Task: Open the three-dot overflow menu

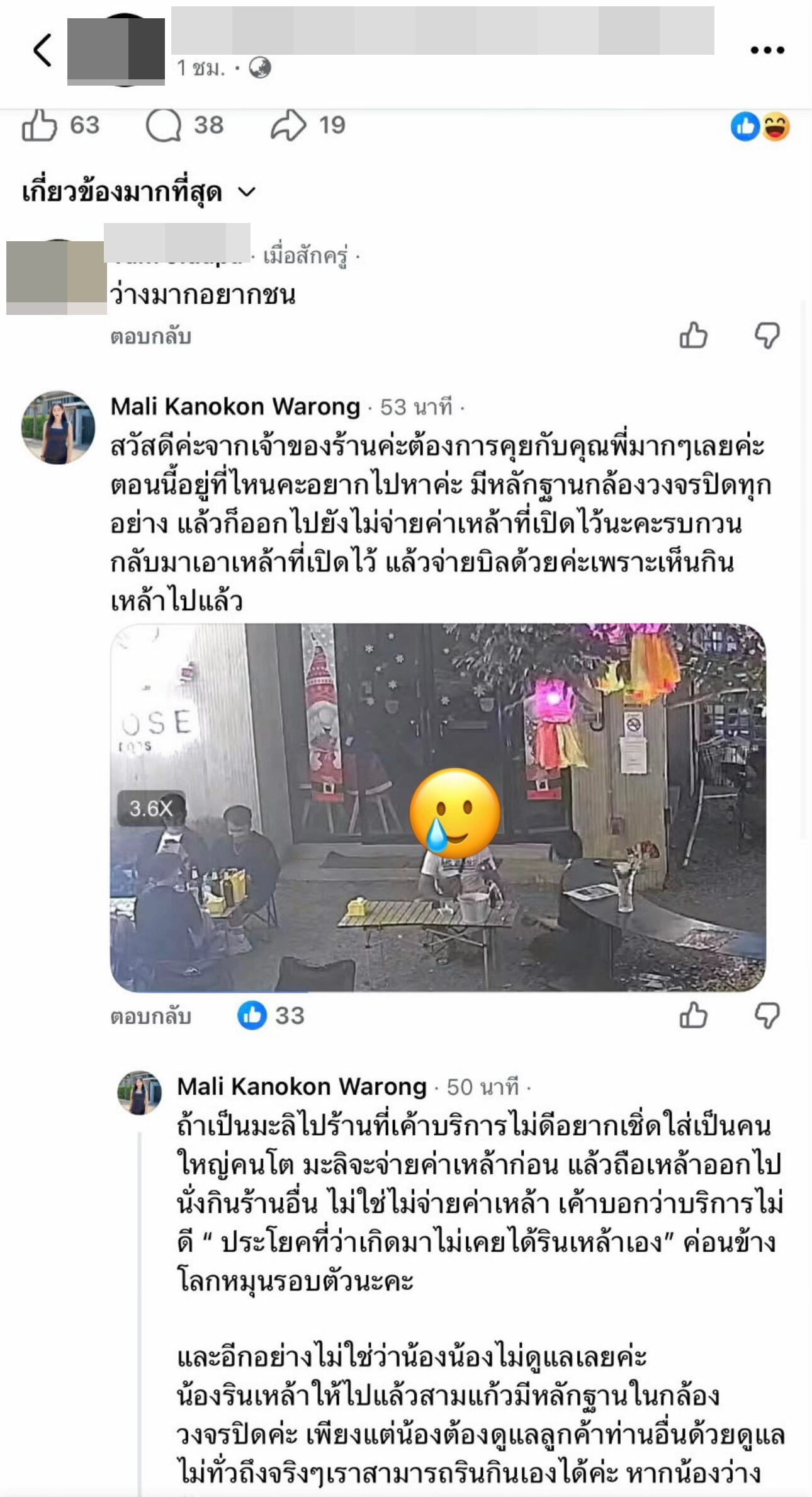Action: pyautogui.click(x=767, y=50)
